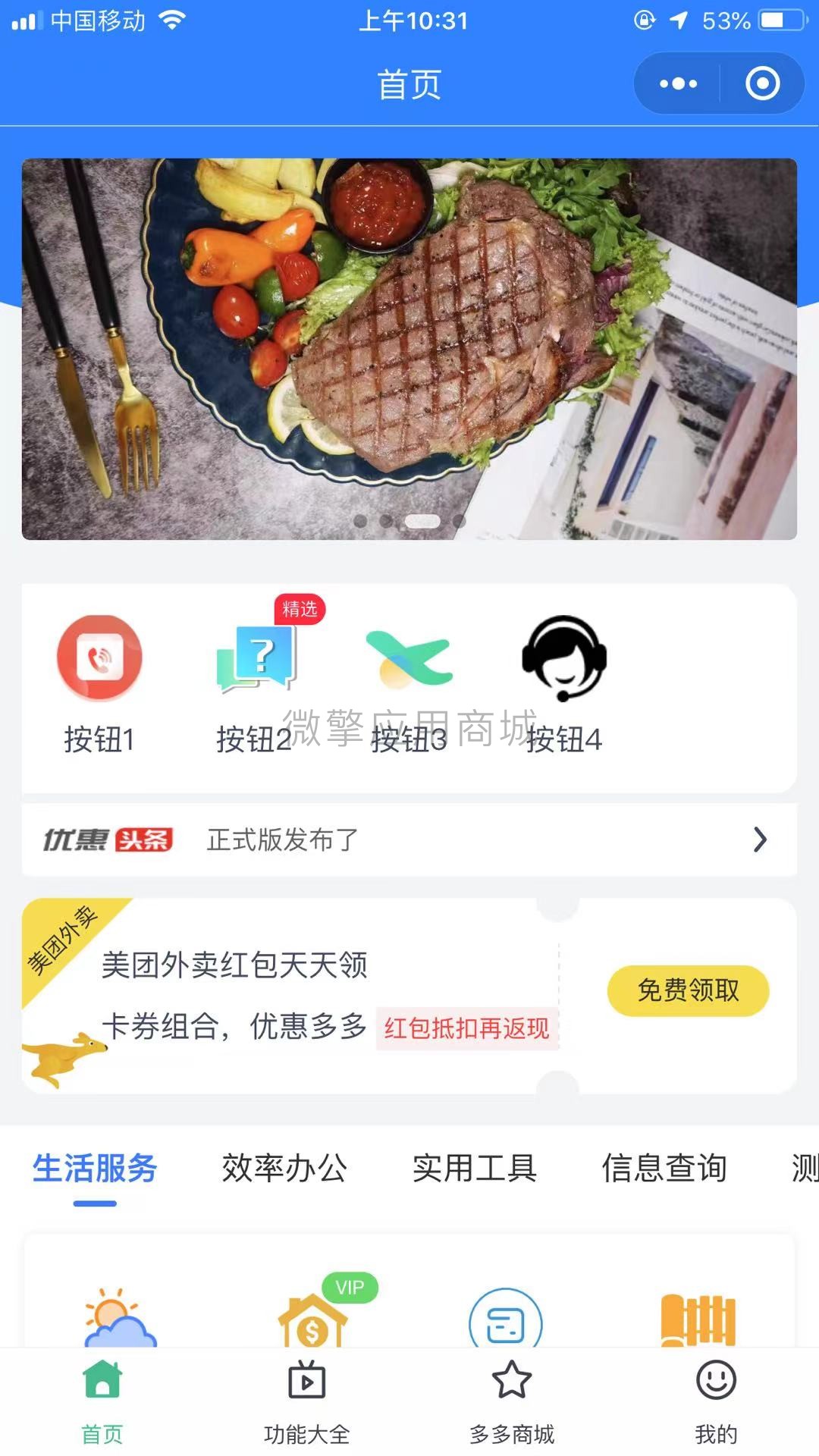
Task: Open 按钮2 with the 精选 badge
Action: [x=256, y=657]
